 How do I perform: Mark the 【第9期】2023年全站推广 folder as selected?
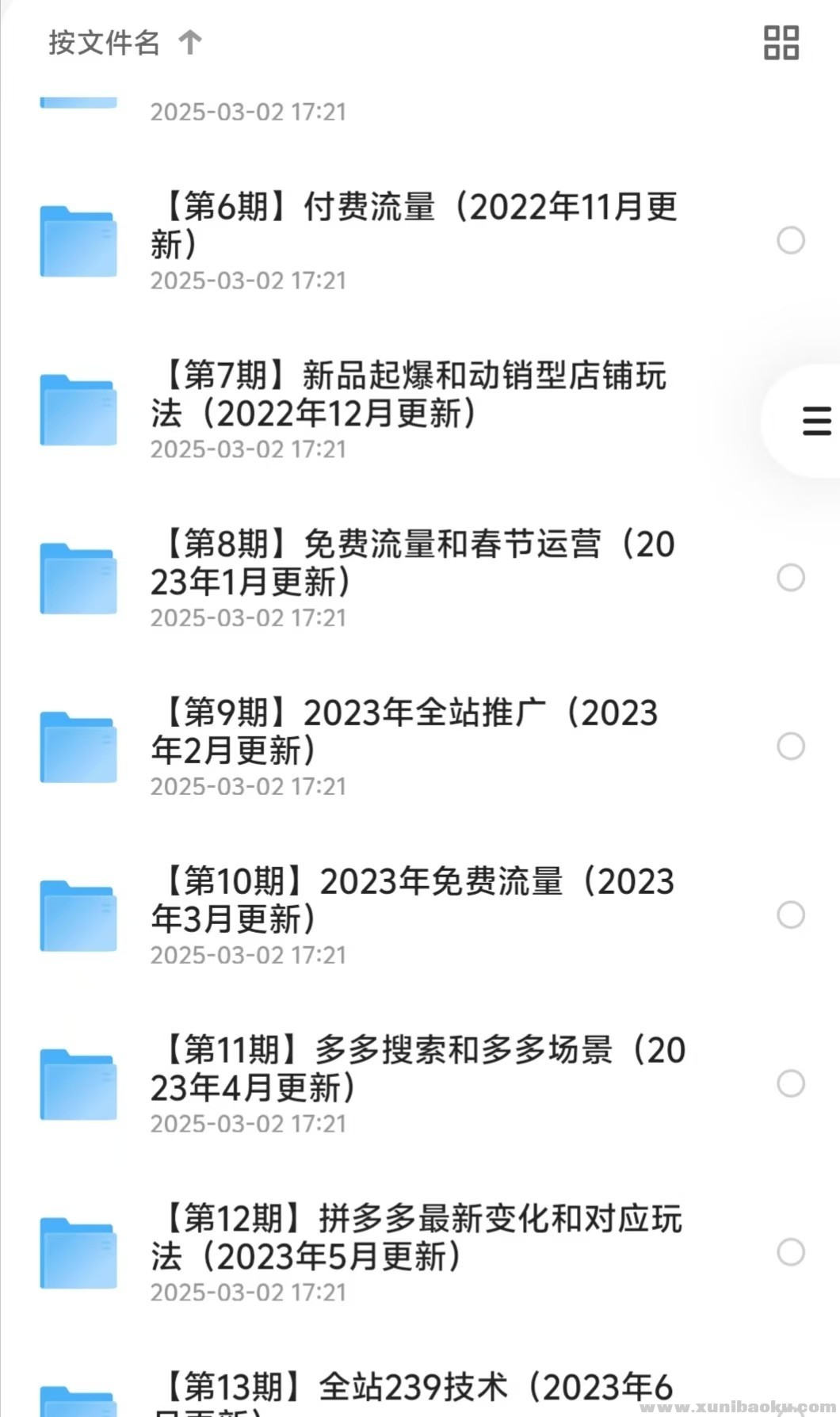791,747
